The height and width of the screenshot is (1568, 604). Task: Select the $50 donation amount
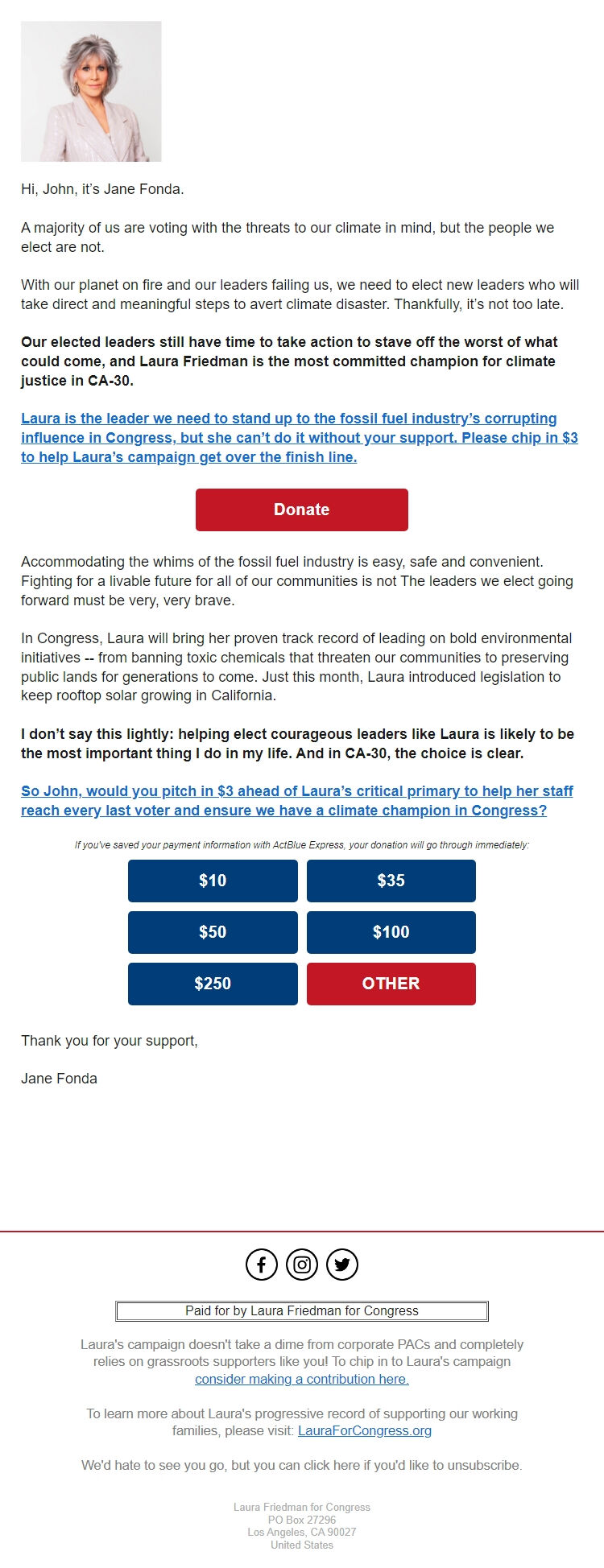click(212, 932)
